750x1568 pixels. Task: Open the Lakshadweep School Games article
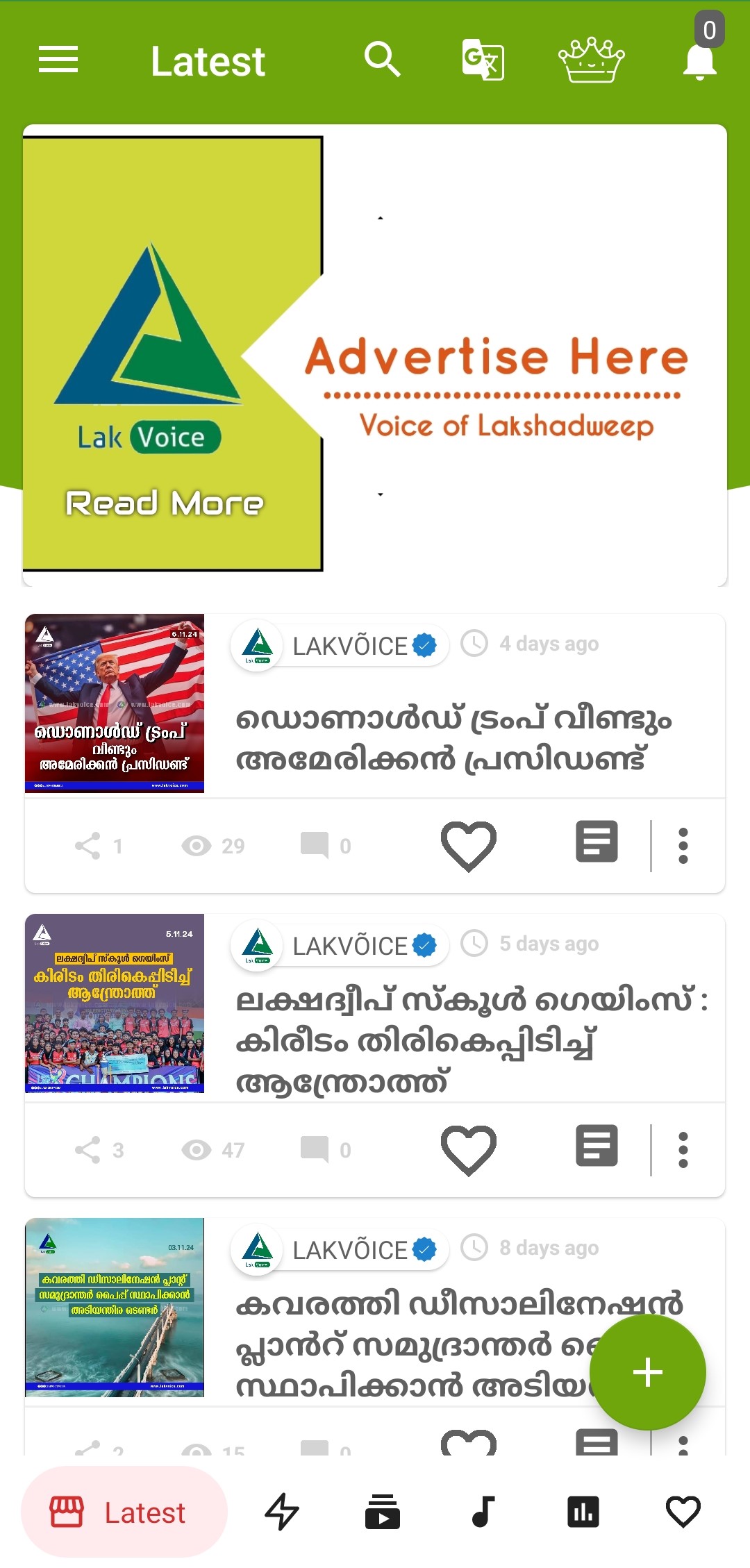point(472,1040)
